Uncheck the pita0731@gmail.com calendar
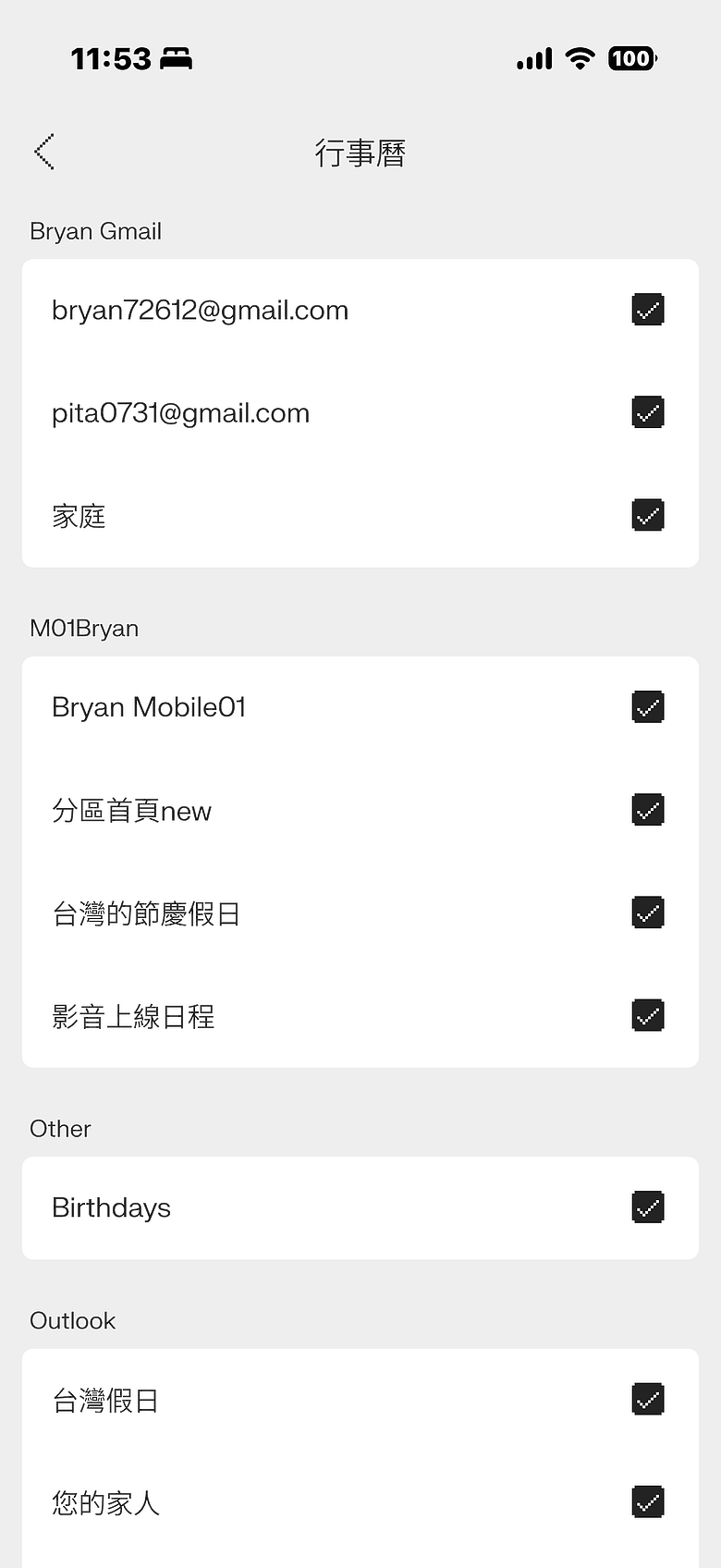 click(648, 412)
